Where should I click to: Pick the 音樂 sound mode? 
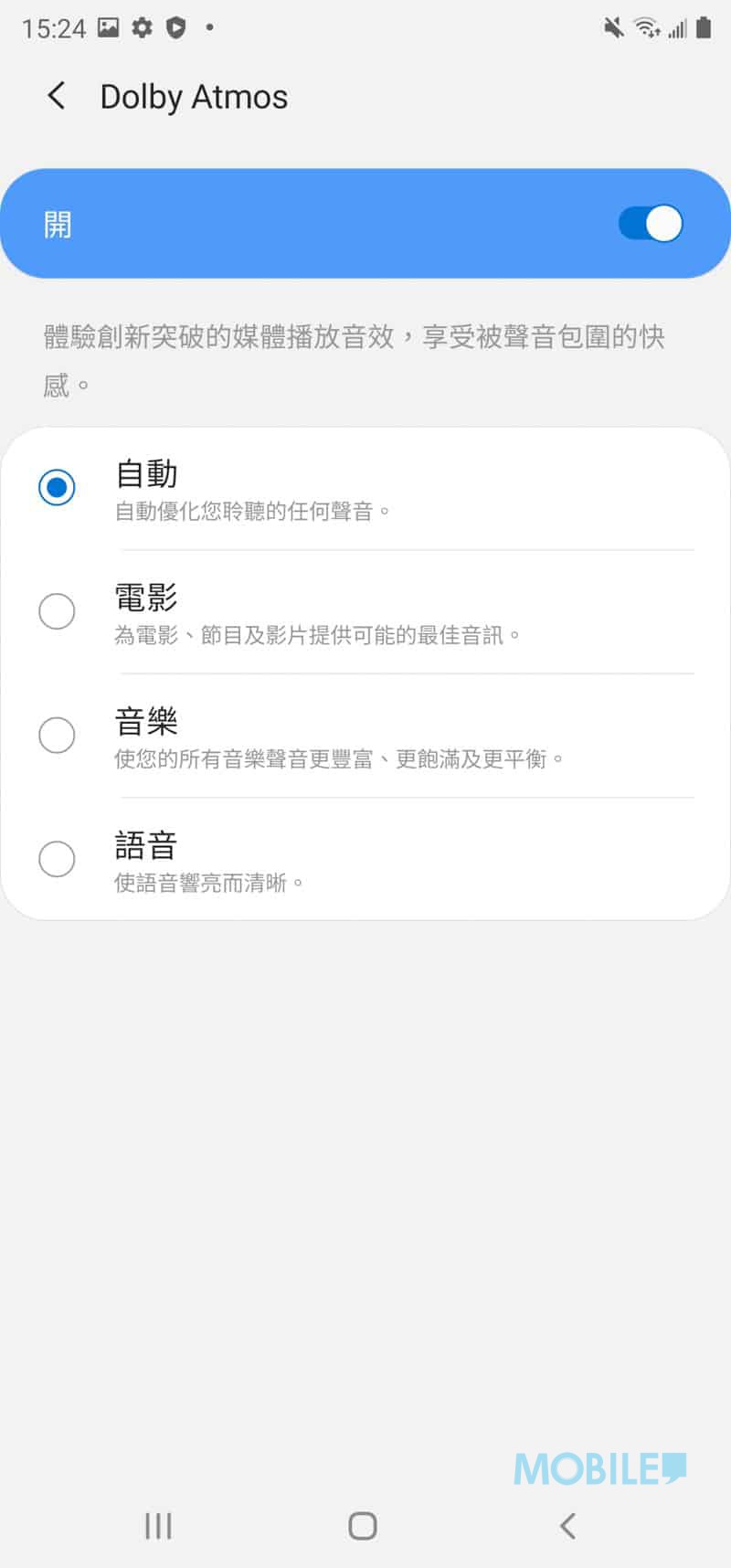57,735
